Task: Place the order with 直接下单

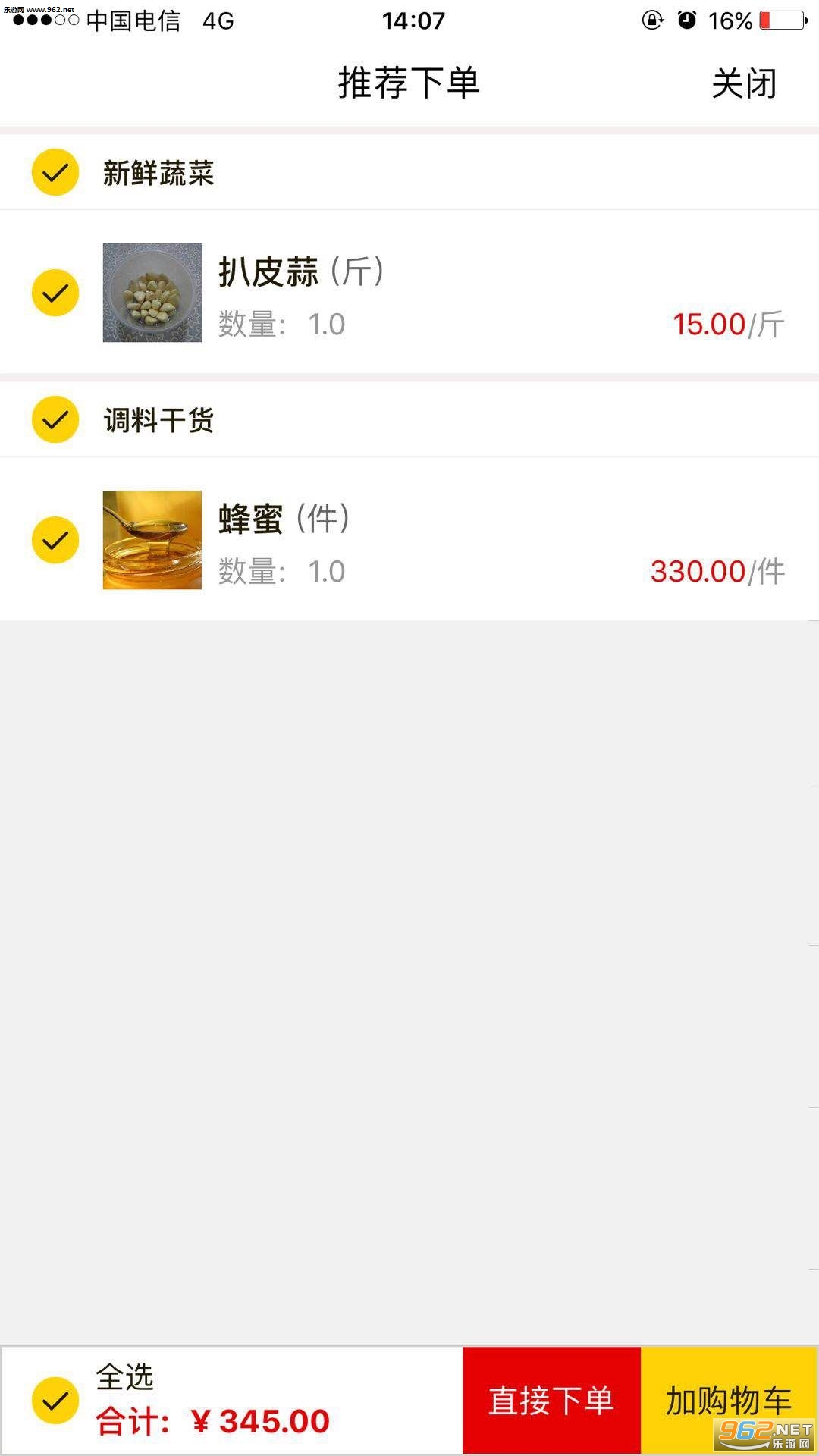Action: 551,1401
